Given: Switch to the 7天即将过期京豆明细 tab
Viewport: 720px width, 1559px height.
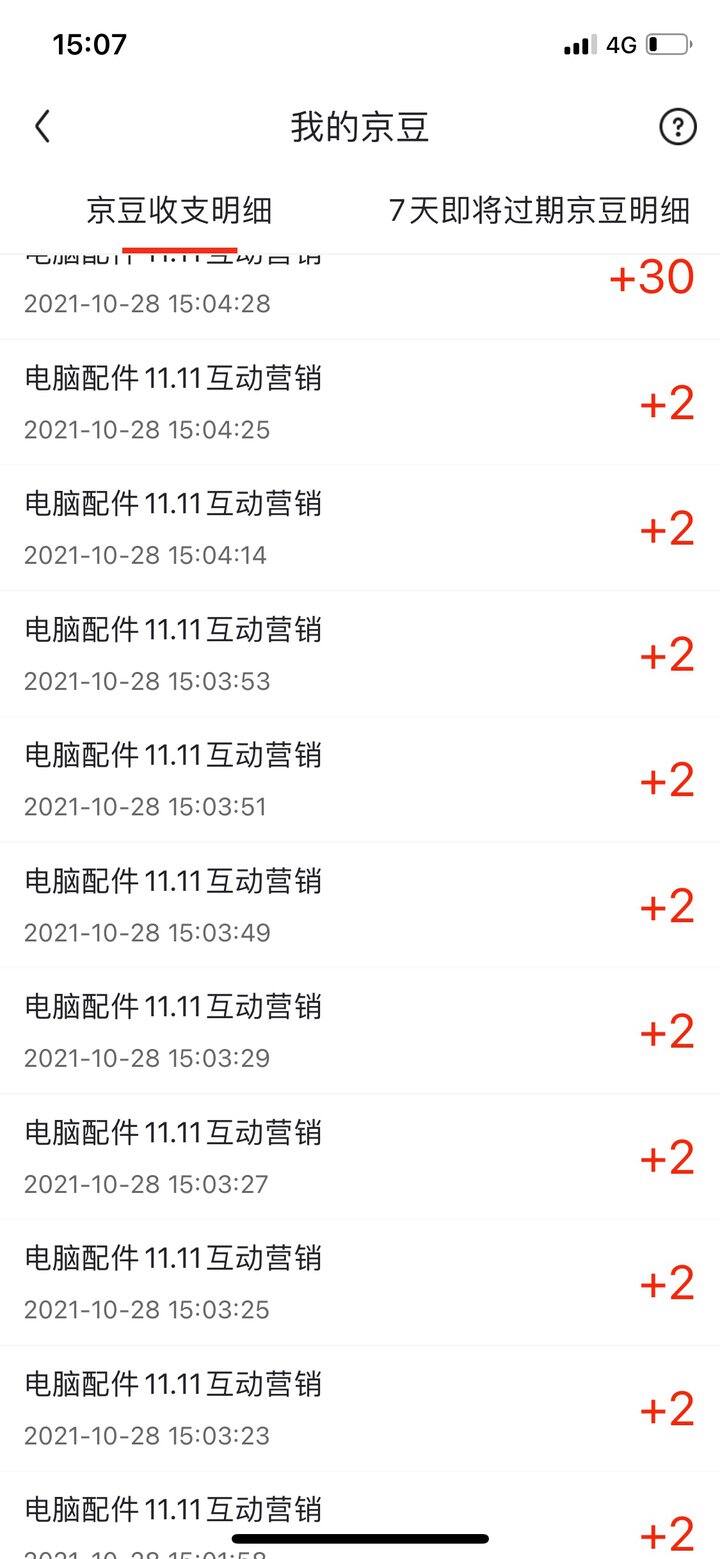Looking at the screenshot, I should [x=539, y=211].
